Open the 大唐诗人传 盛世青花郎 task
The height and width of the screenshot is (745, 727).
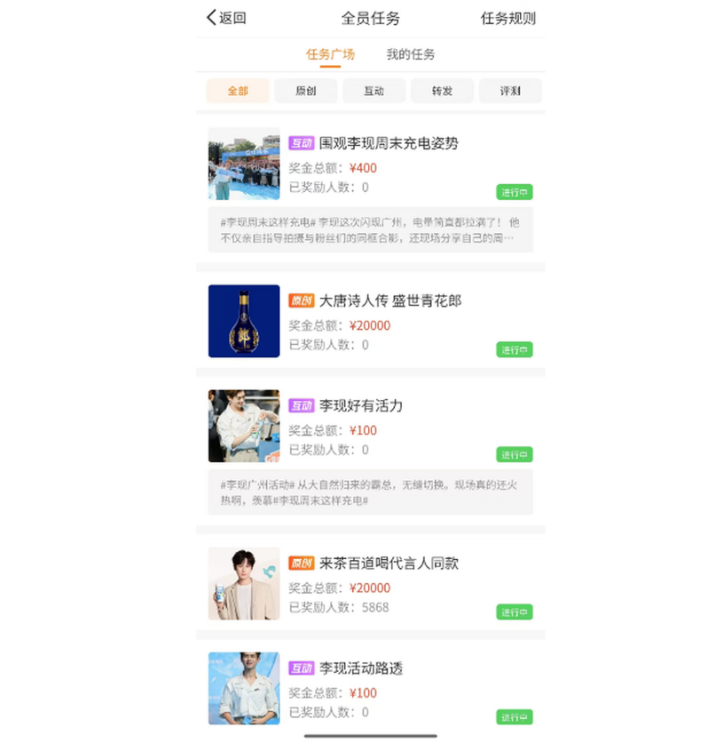(x=390, y=301)
